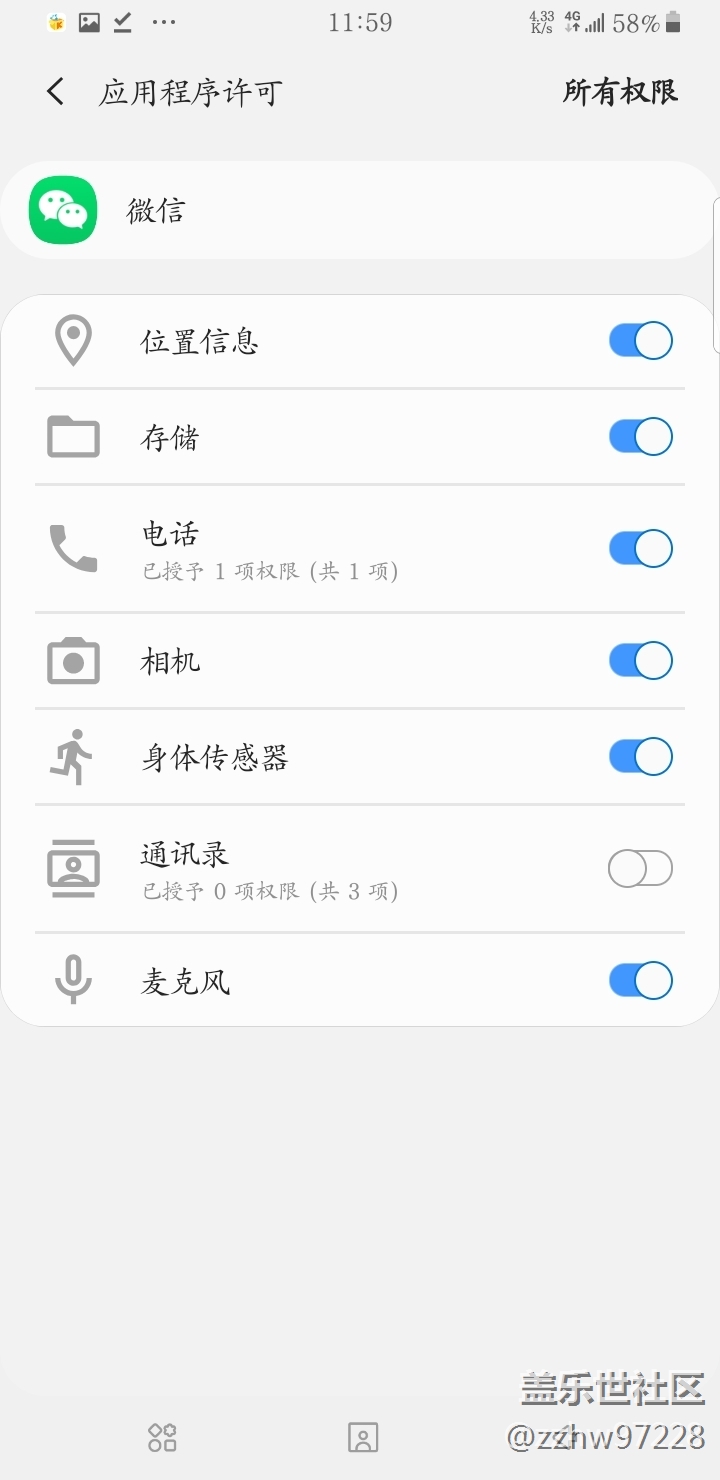
Task: Go back from app permissions
Action: pyautogui.click(x=56, y=93)
